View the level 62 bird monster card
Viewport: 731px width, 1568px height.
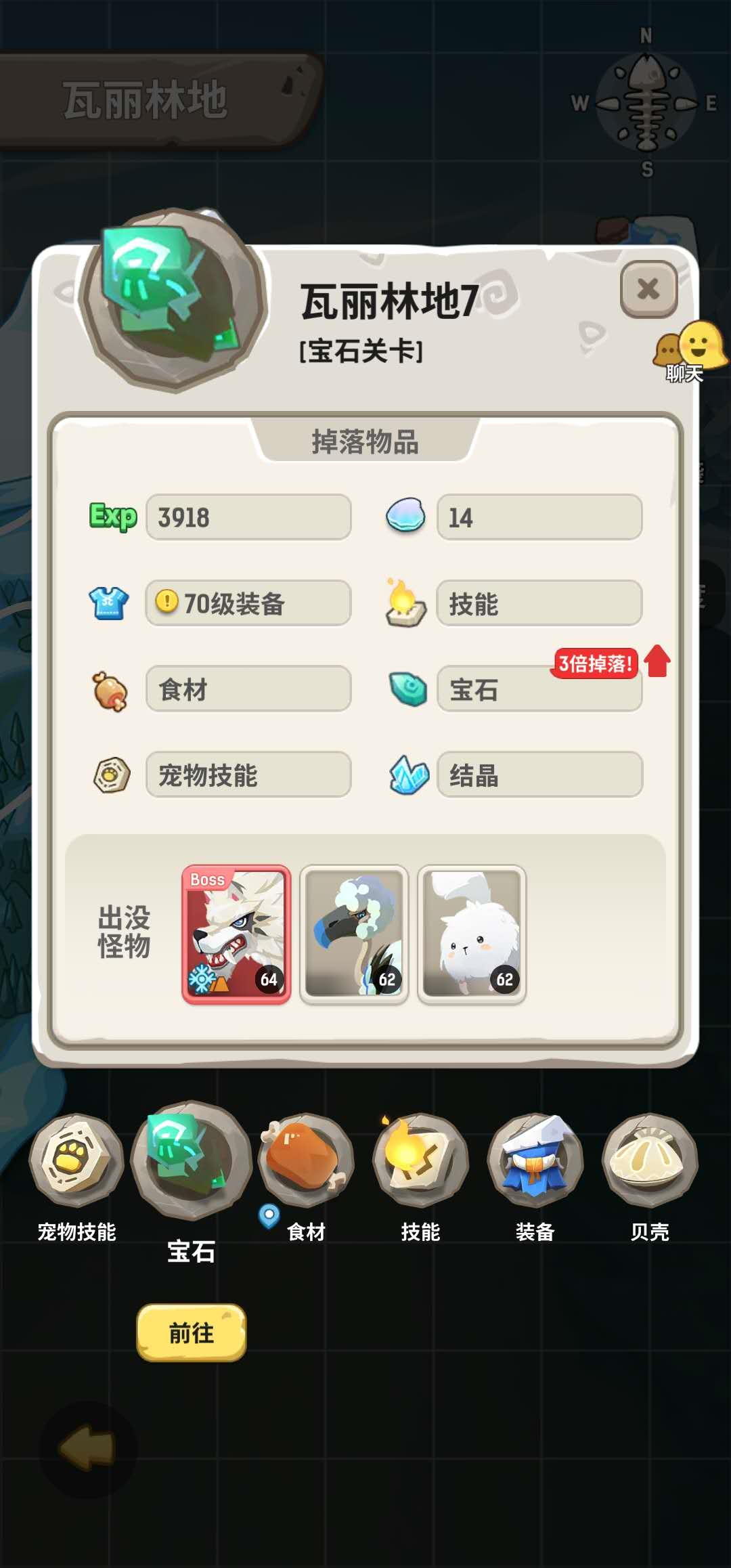[x=354, y=934]
